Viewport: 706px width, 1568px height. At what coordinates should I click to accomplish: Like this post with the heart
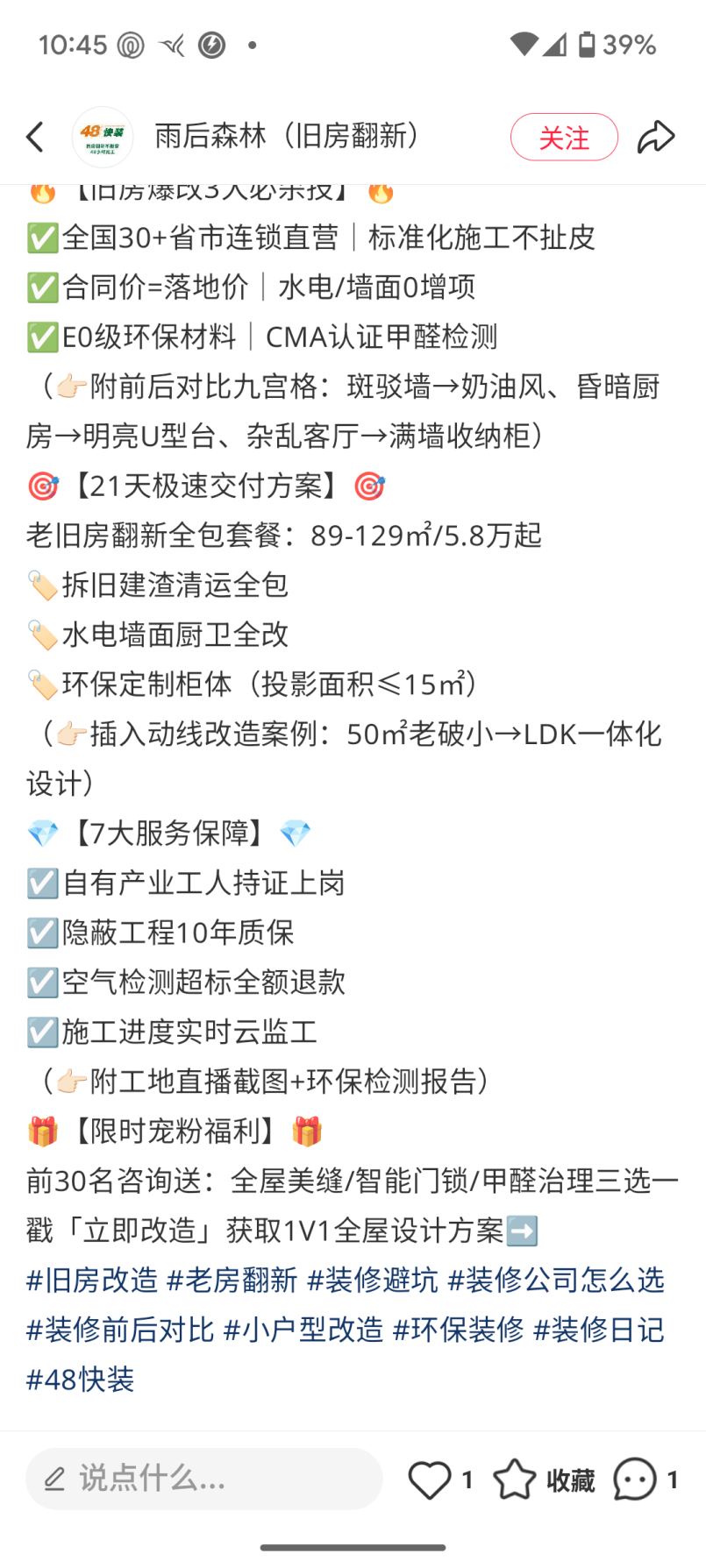[x=430, y=1480]
